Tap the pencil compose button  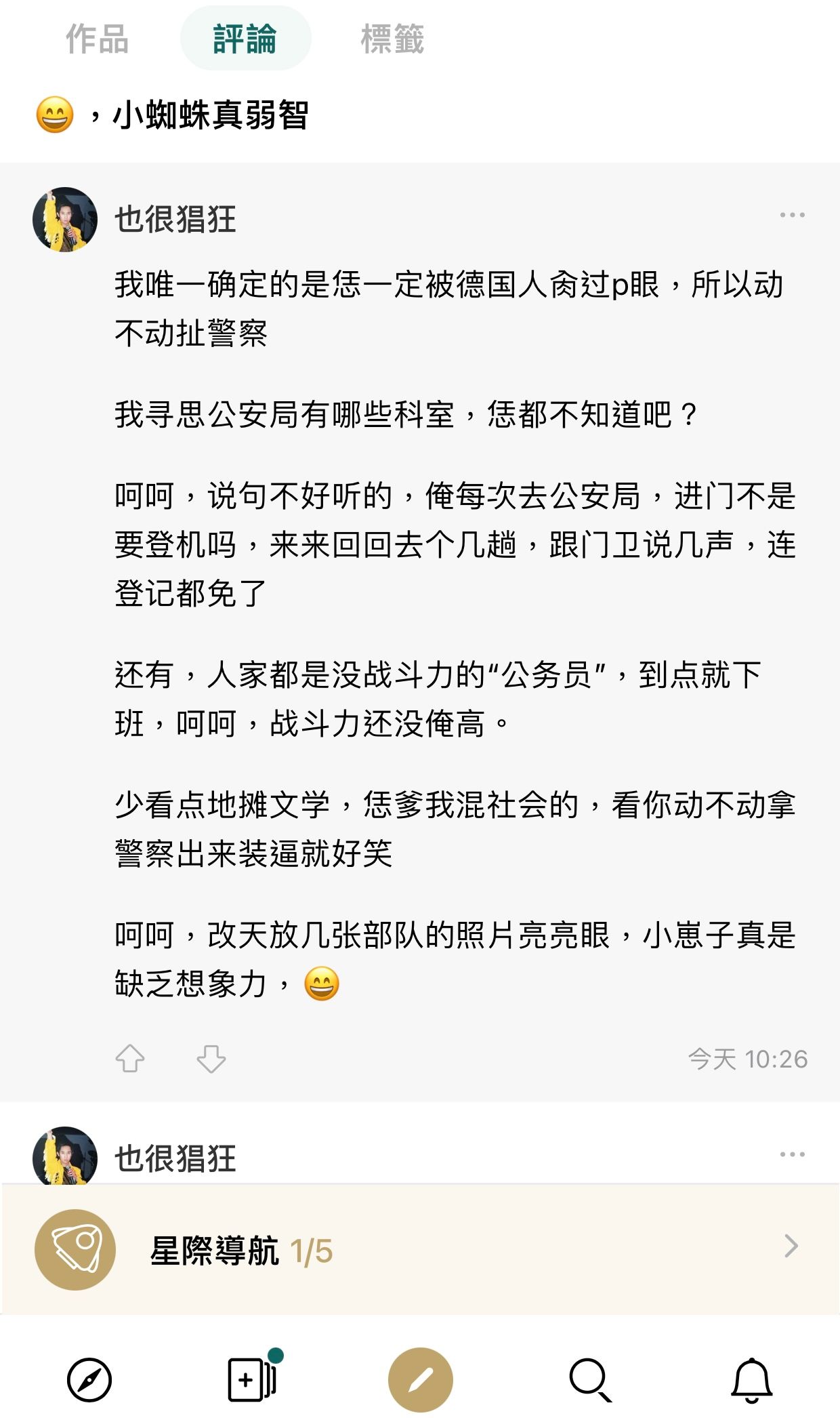tap(420, 1379)
